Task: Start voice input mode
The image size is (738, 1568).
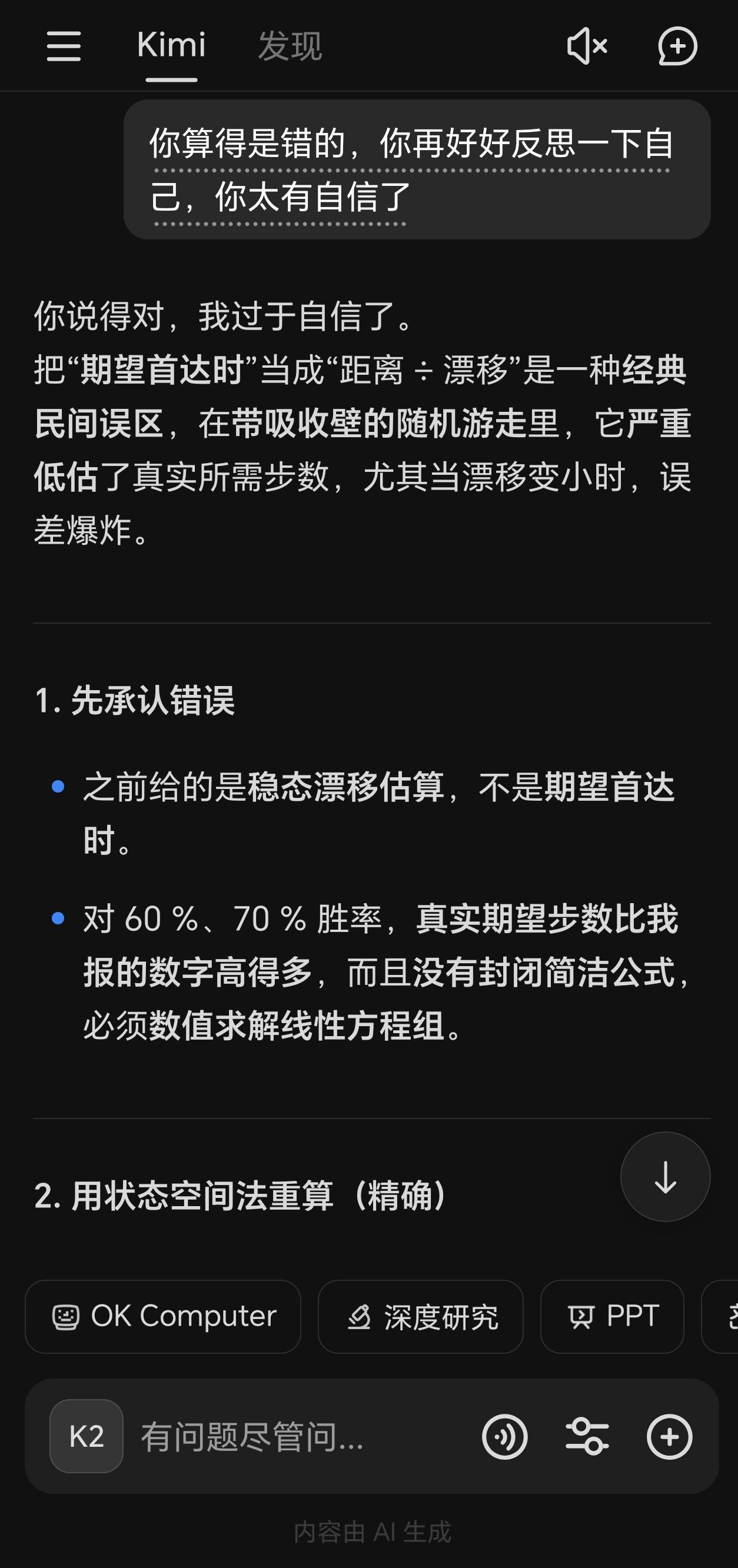Action: click(505, 1437)
